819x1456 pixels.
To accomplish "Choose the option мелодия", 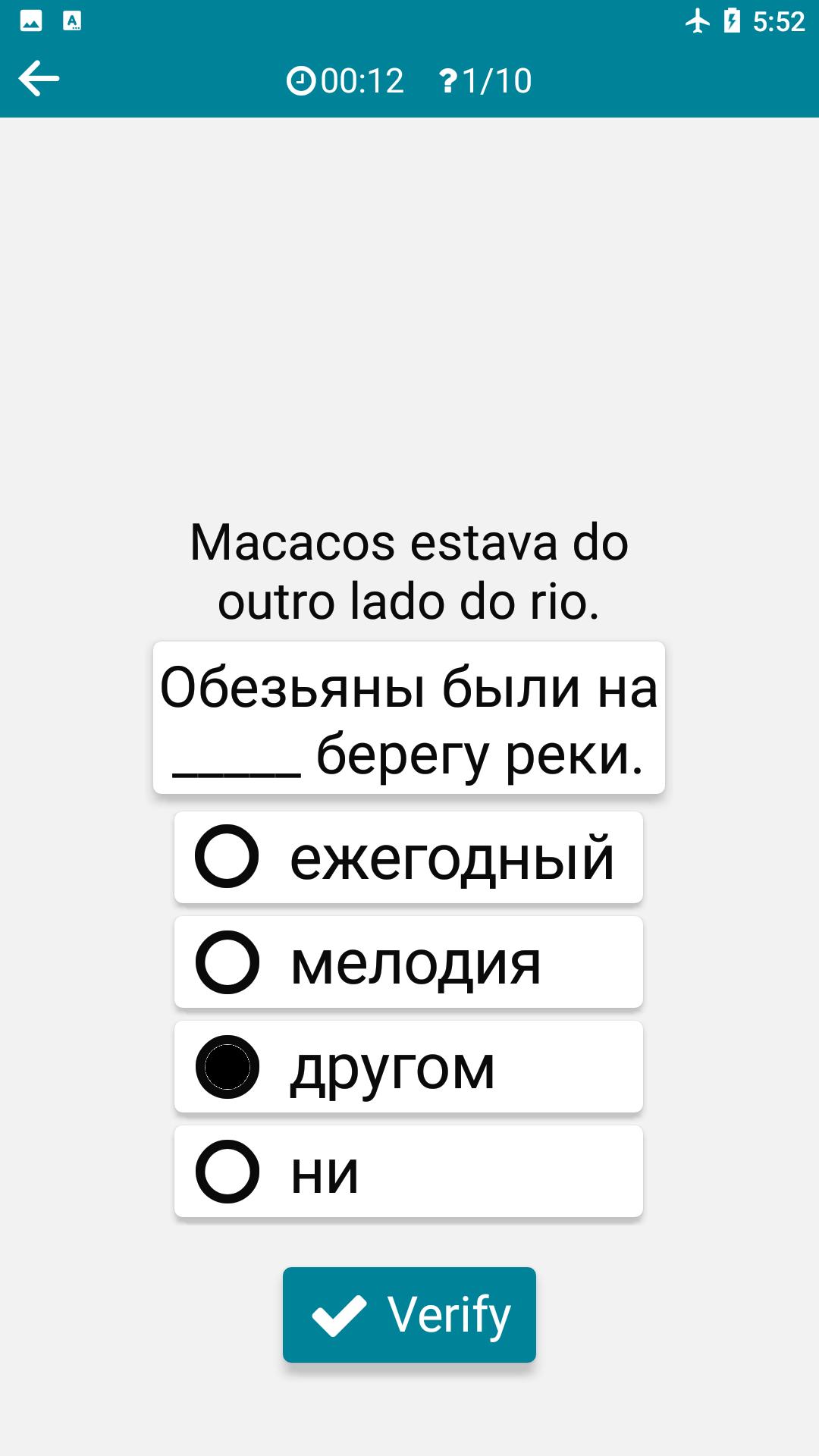I will tap(408, 962).
